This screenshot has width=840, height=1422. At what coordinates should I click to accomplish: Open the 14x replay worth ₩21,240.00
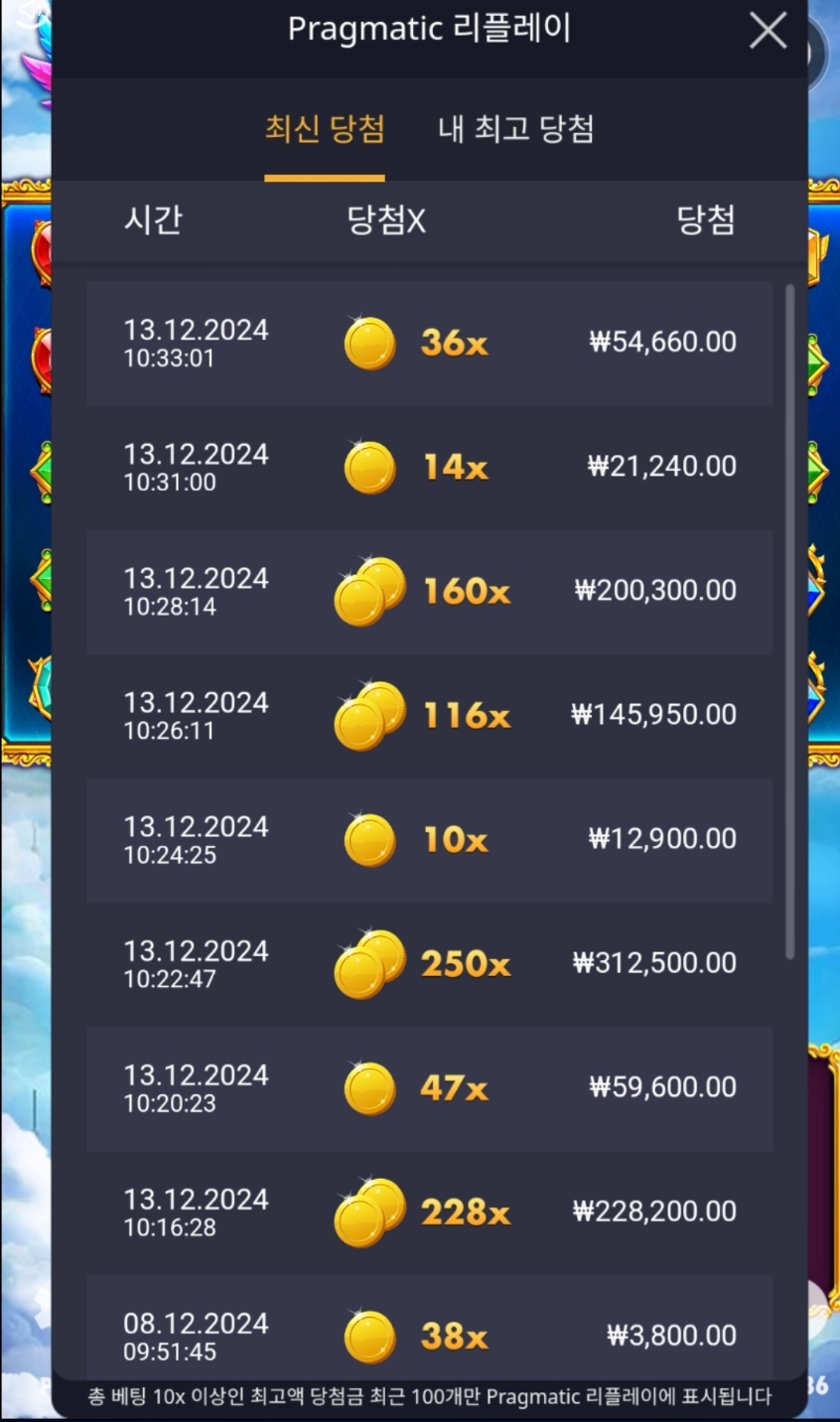(429, 468)
